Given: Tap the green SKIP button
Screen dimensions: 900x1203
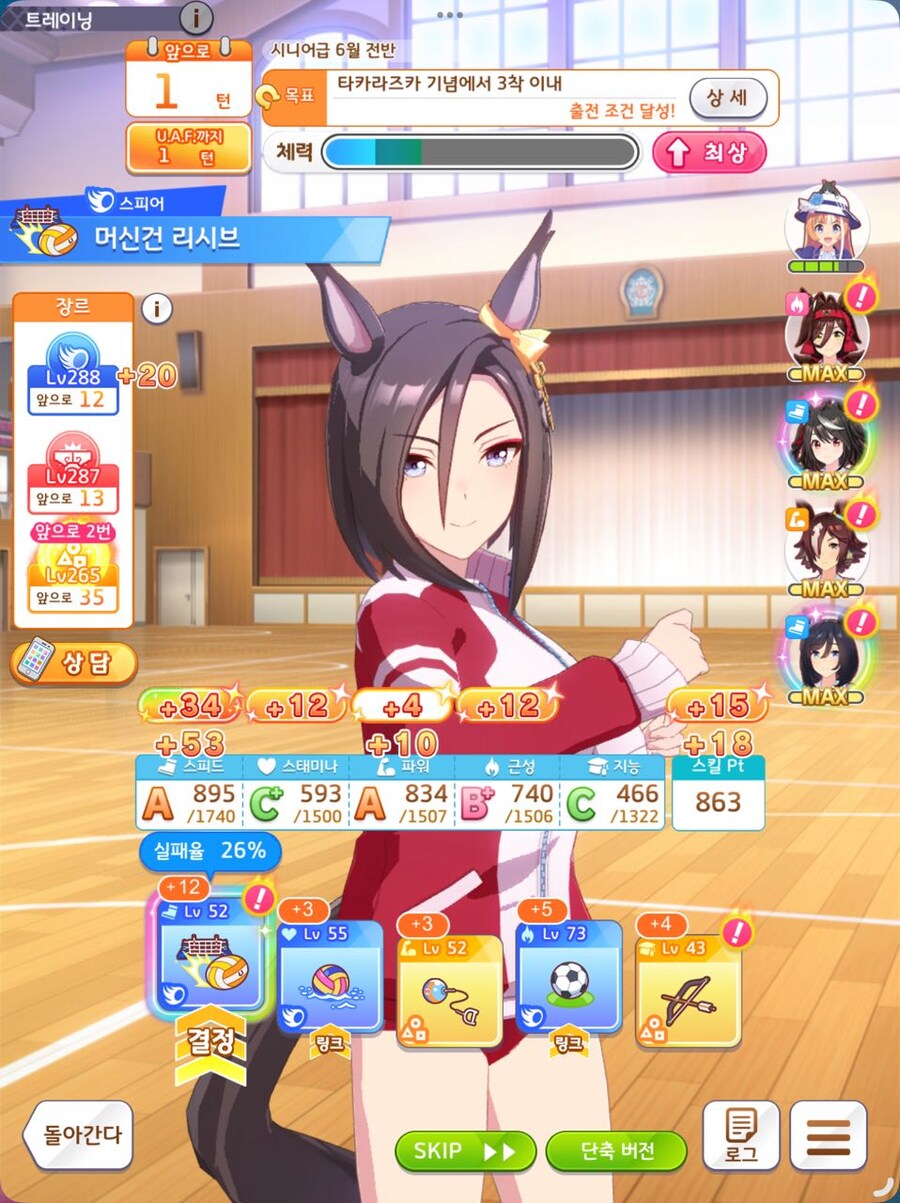Looking at the screenshot, I should tap(465, 1151).
